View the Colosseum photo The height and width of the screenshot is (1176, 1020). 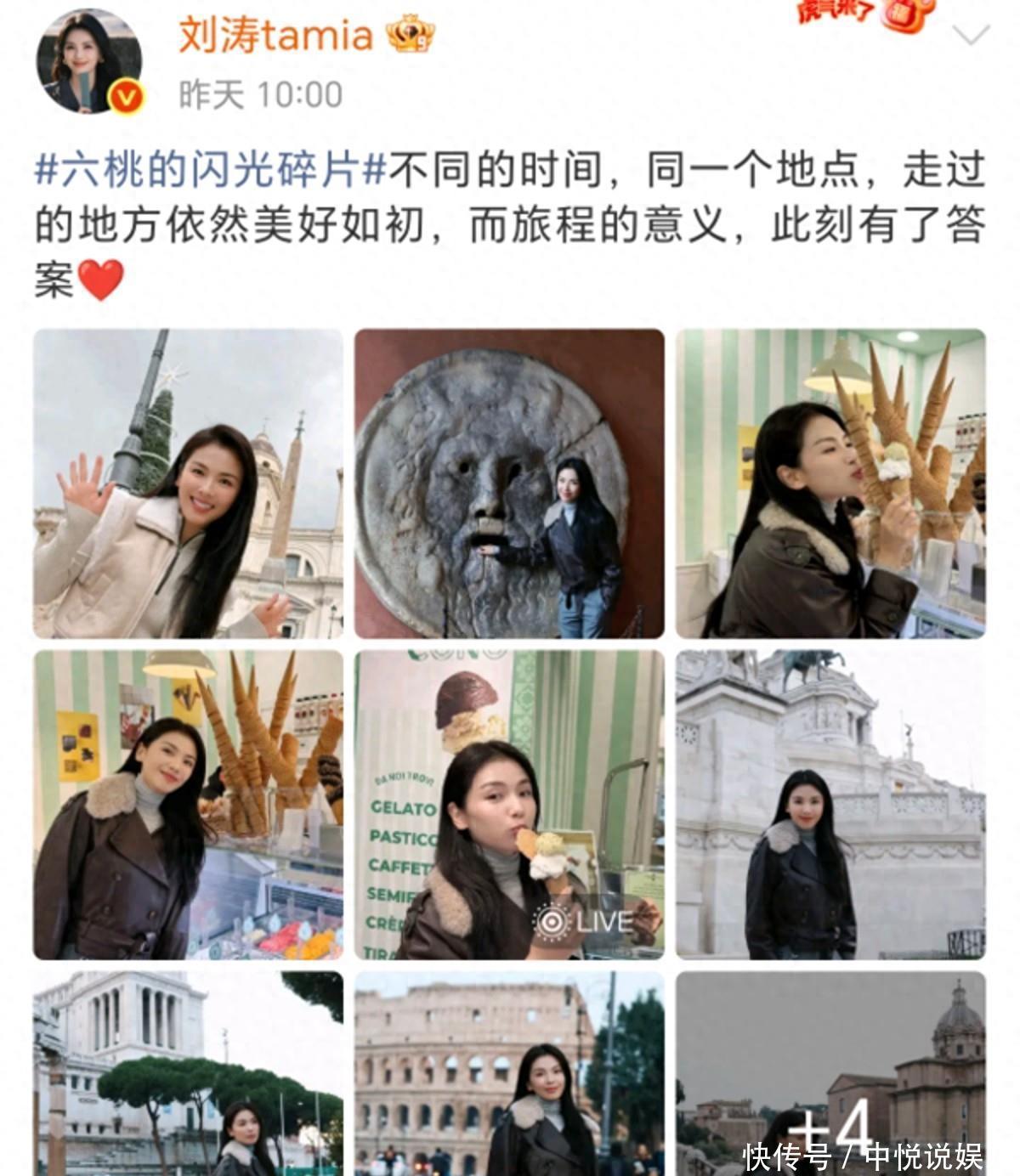[508, 1072]
